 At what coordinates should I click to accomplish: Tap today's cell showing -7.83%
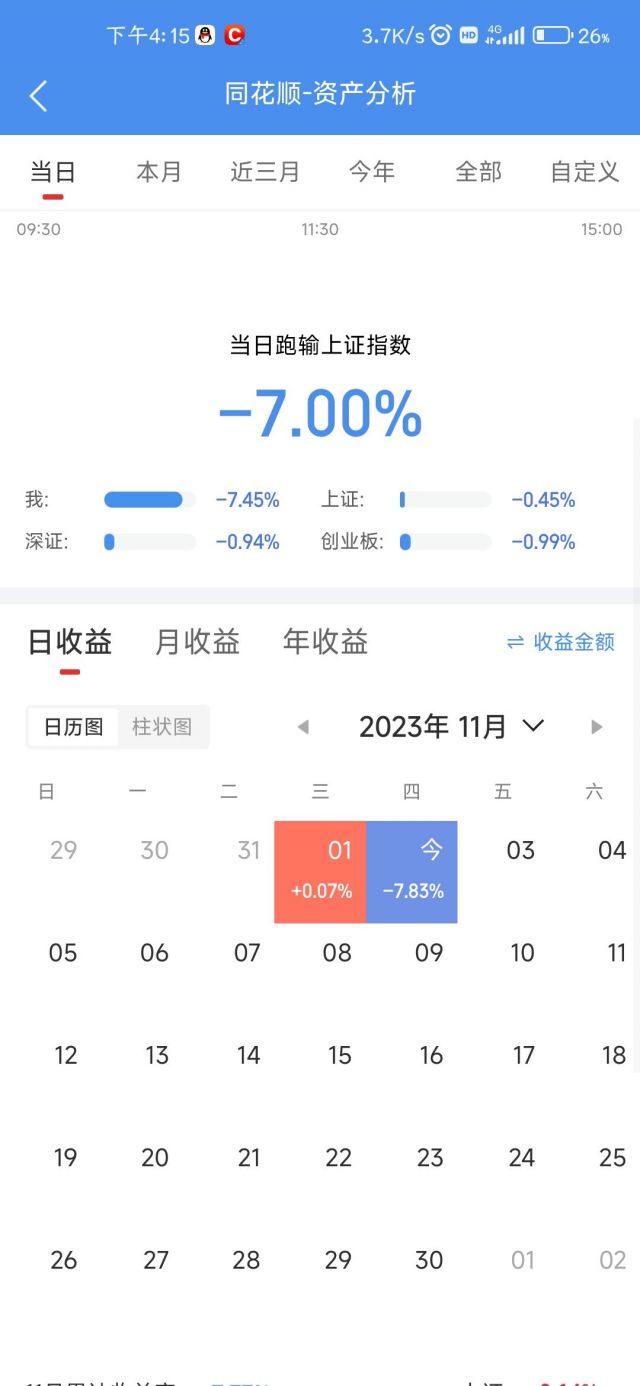(x=412, y=871)
